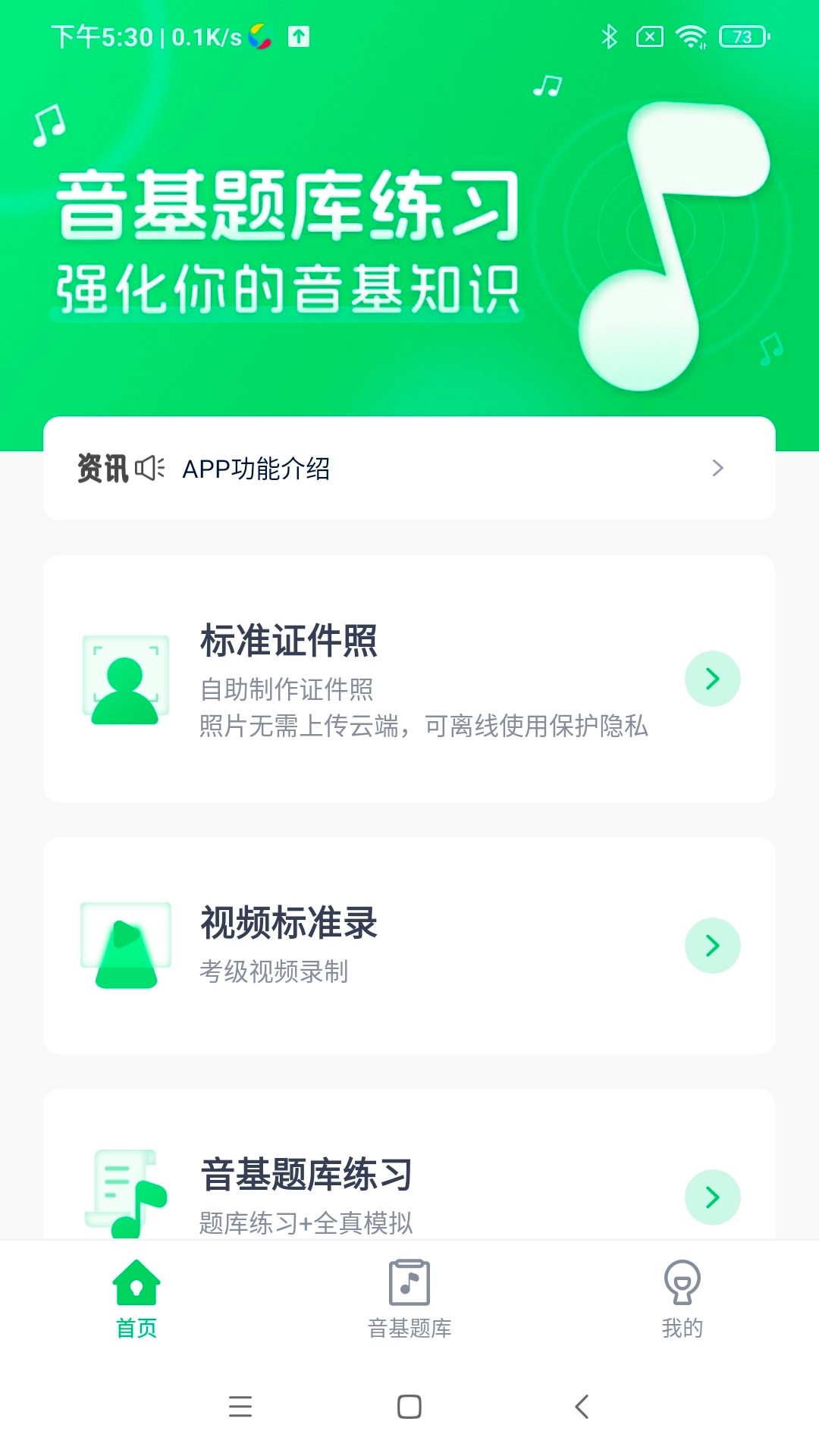Tap the battery indicator showing 73
This screenshot has height=1456, width=819.
[x=741, y=35]
